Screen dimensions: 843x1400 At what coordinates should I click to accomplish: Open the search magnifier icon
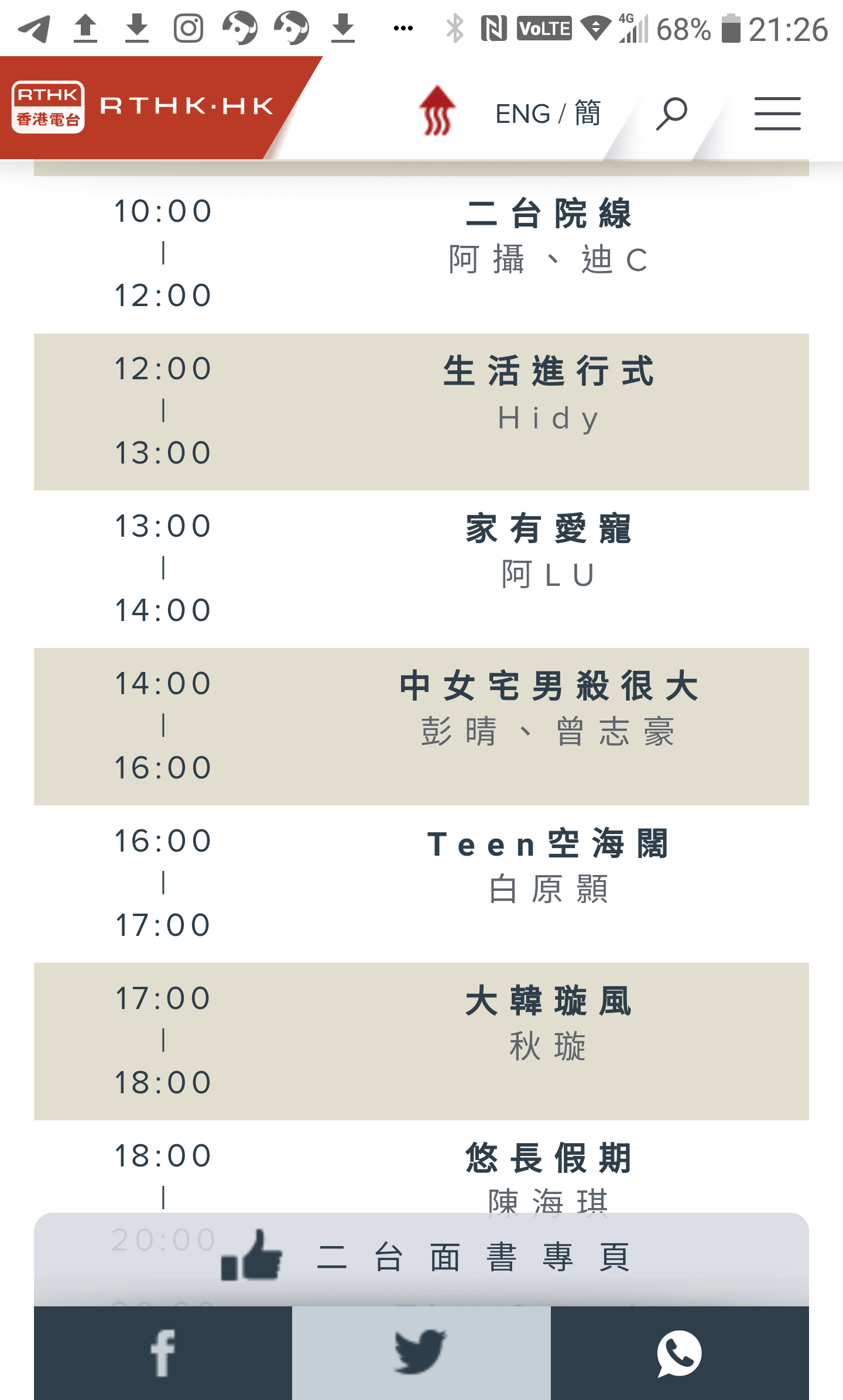[671, 114]
